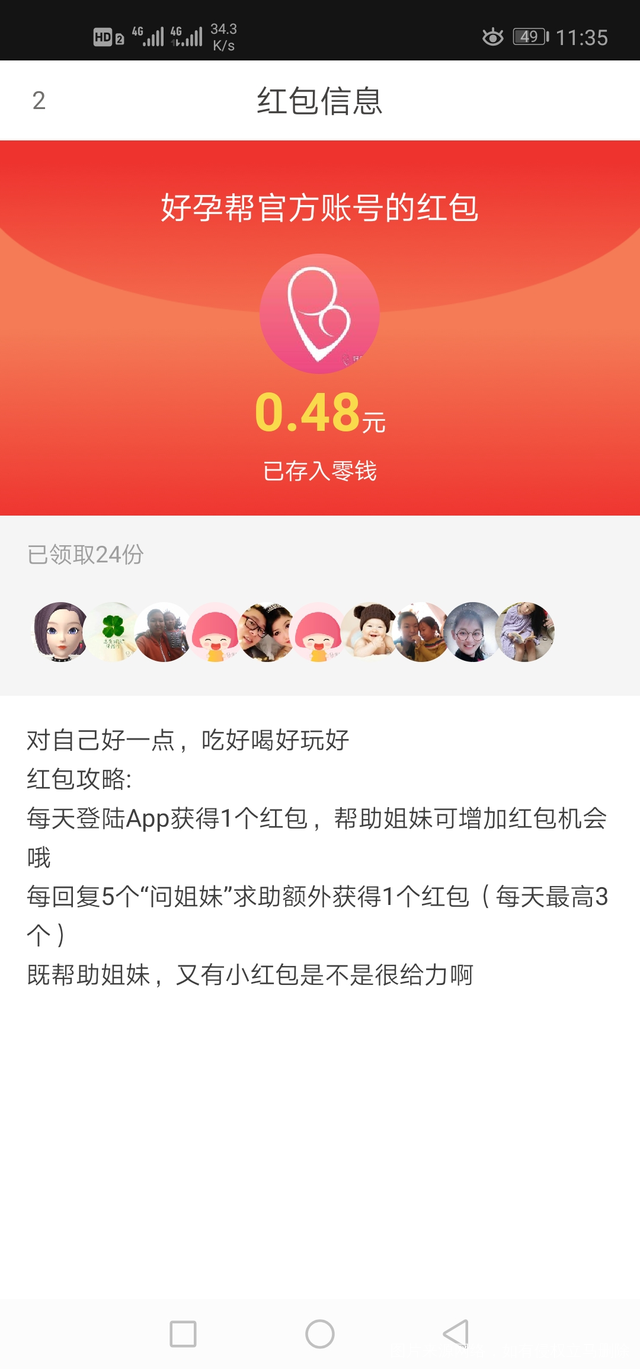Open recent apps with the square button

pos(183,1333)
